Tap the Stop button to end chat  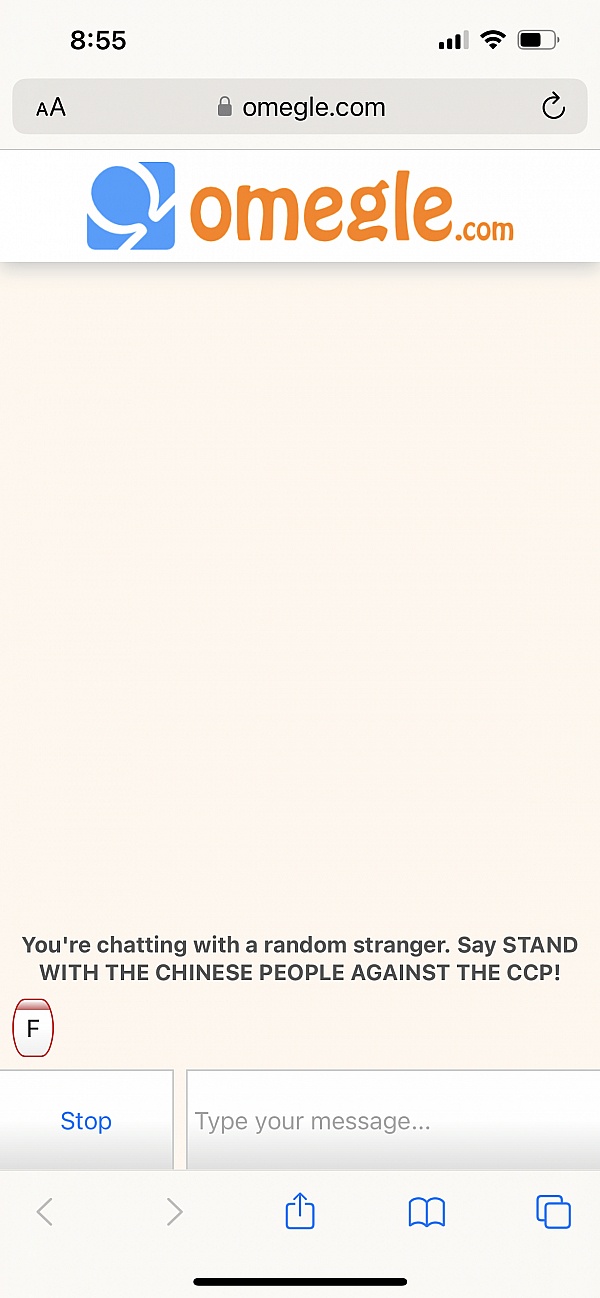click(x=86, y=1120)
